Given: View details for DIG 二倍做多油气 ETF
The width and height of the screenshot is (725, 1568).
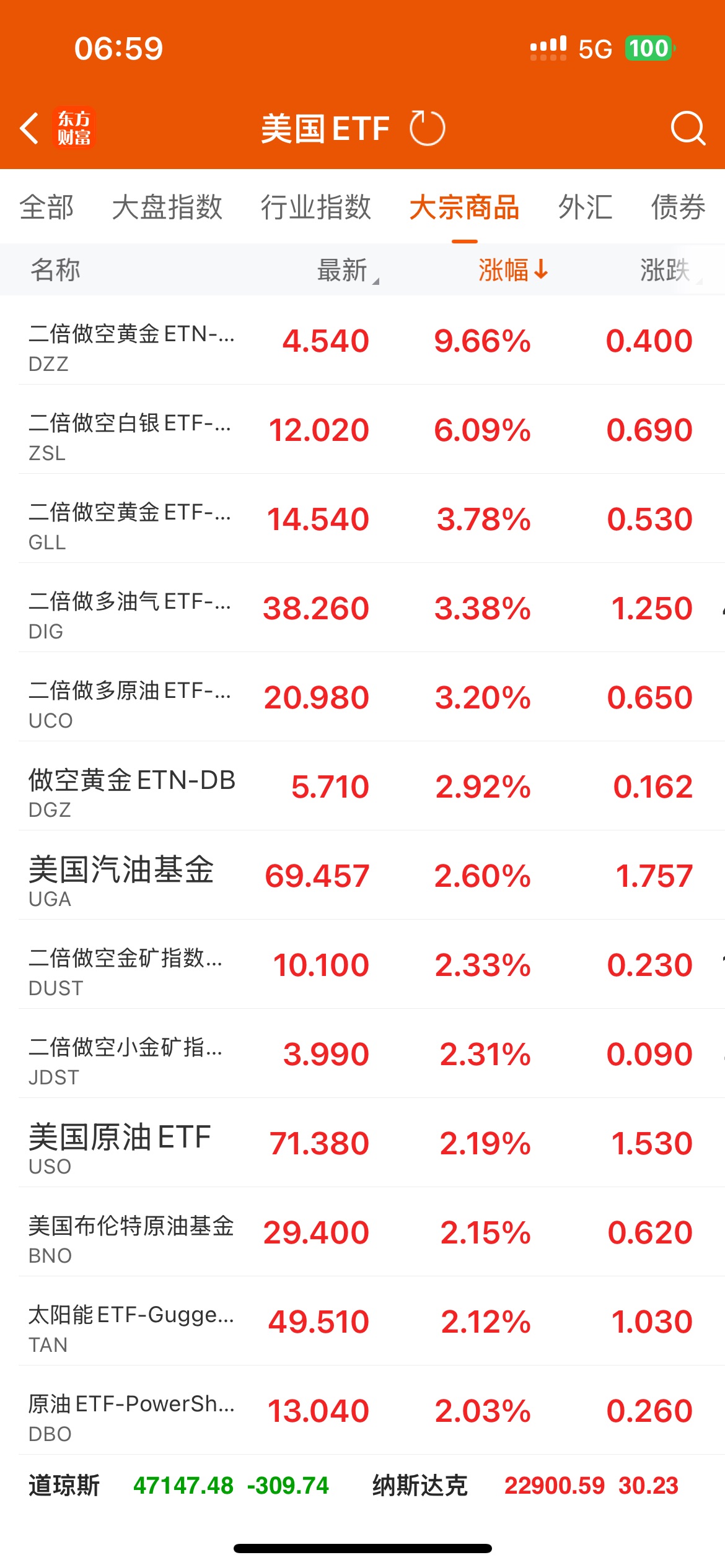Looking at the screenshot, I should tap(362, 609).
